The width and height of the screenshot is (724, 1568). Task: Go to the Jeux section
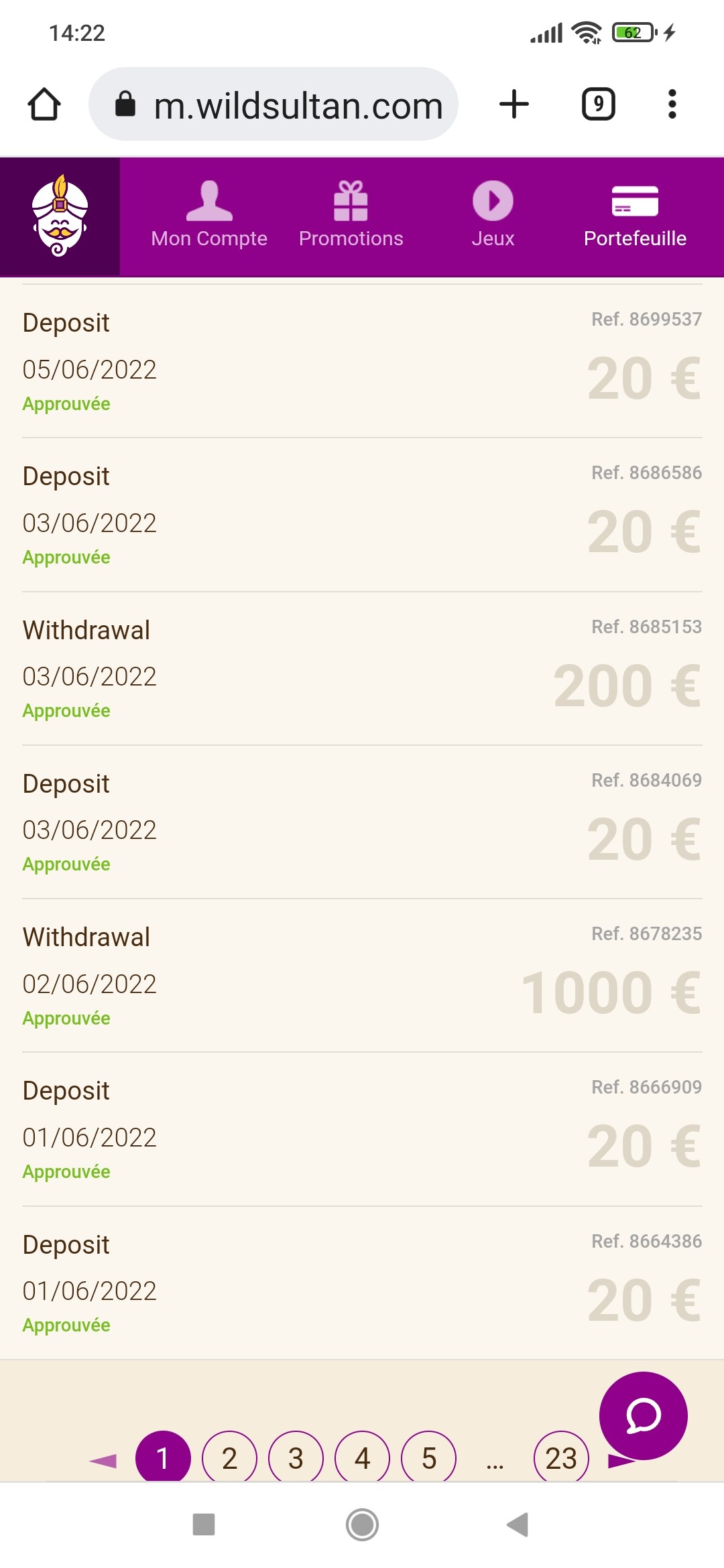(493, 216)
